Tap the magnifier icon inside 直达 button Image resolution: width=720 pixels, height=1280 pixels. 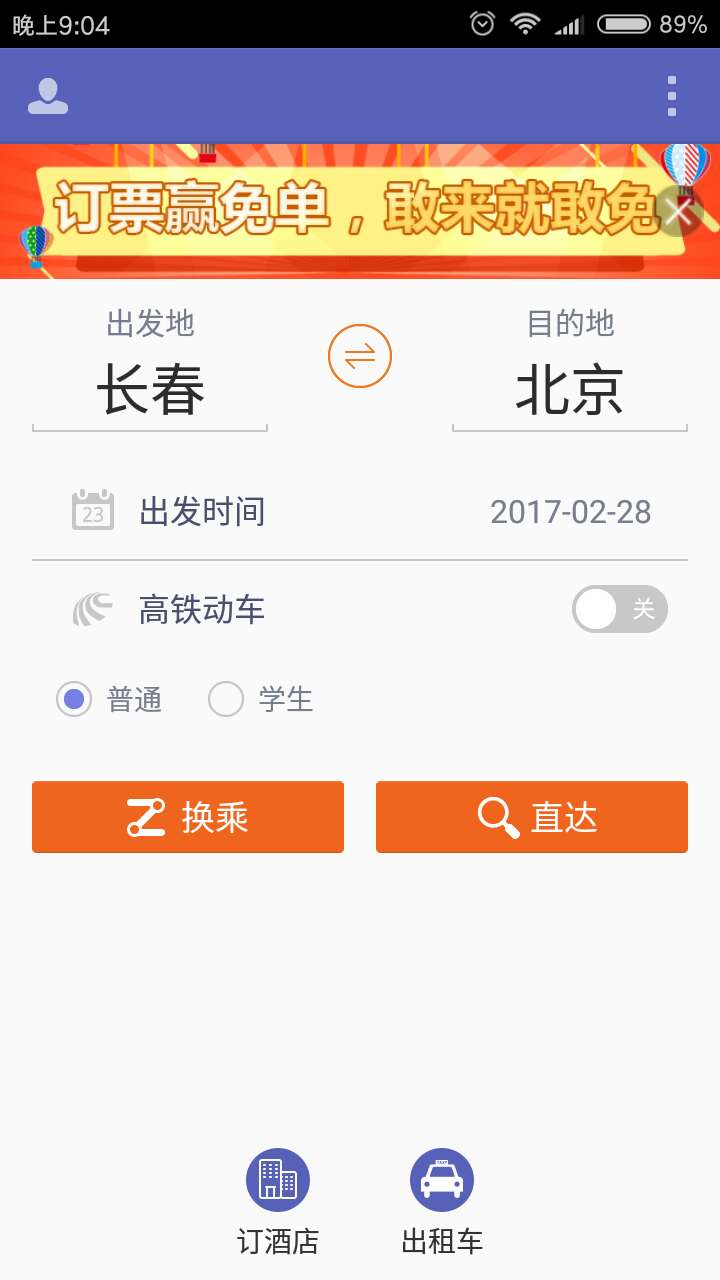pyautogui.click(x=495, y=816)
